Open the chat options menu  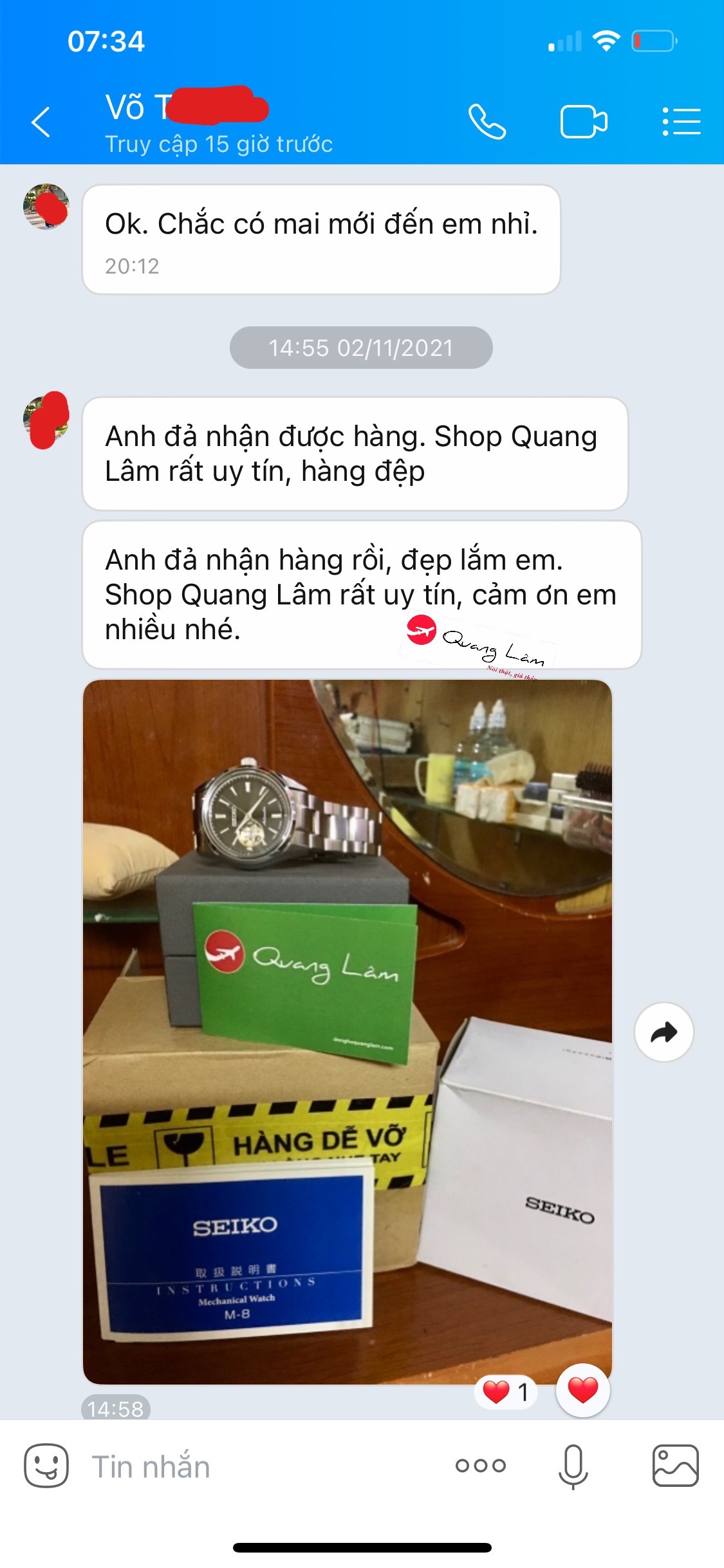click(682, 122)
